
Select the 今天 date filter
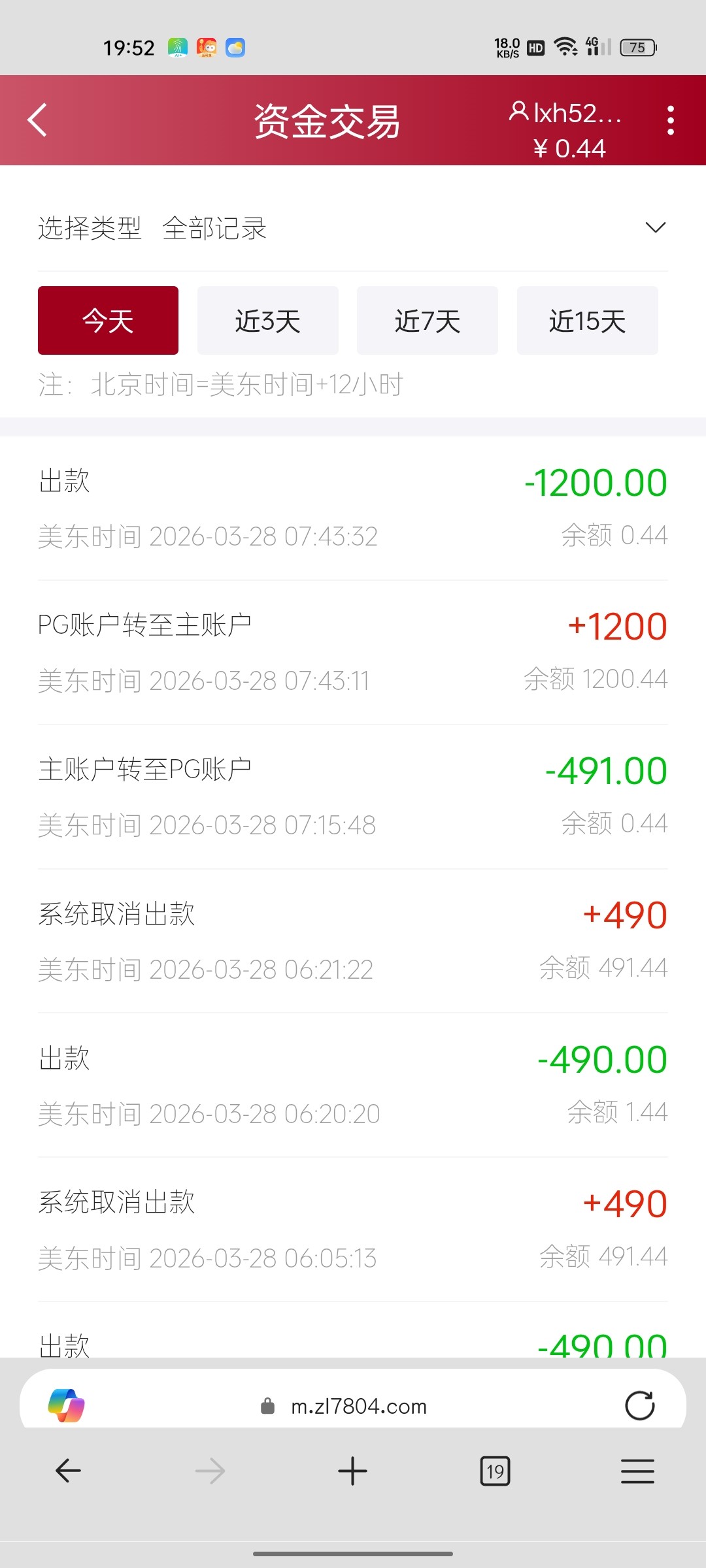[108, 321]
